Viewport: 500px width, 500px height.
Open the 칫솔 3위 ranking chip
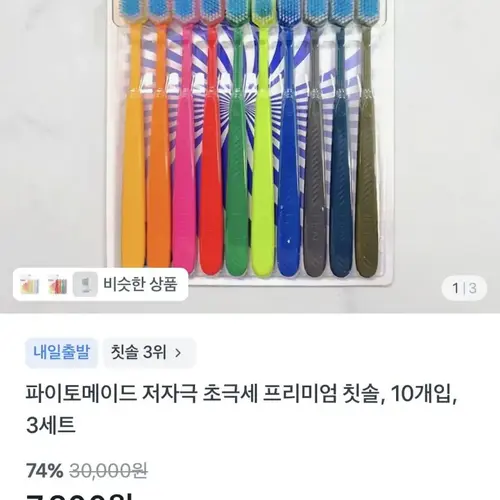coord(149,353)
